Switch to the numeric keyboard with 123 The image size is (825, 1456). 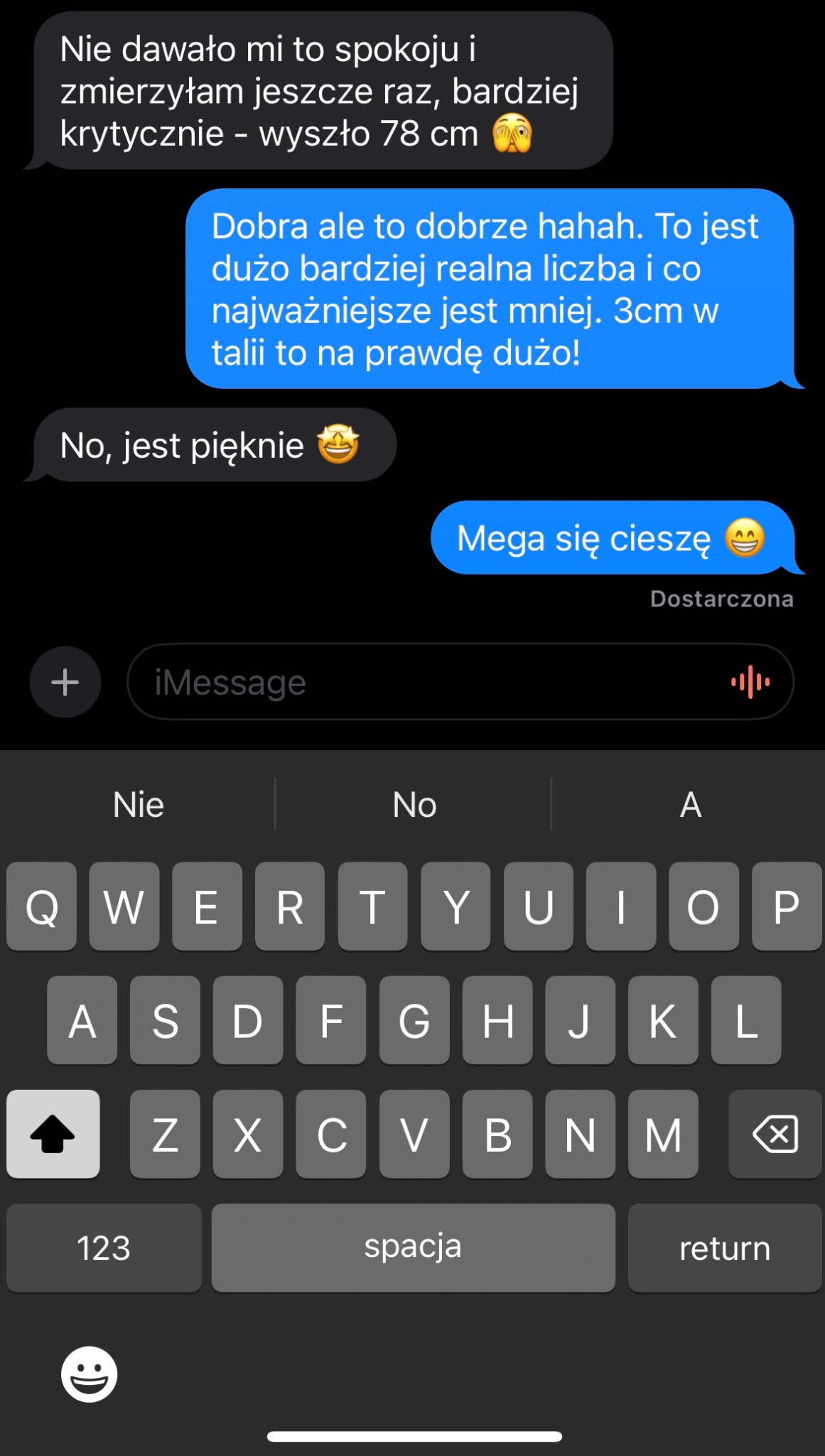point(103,1247)
